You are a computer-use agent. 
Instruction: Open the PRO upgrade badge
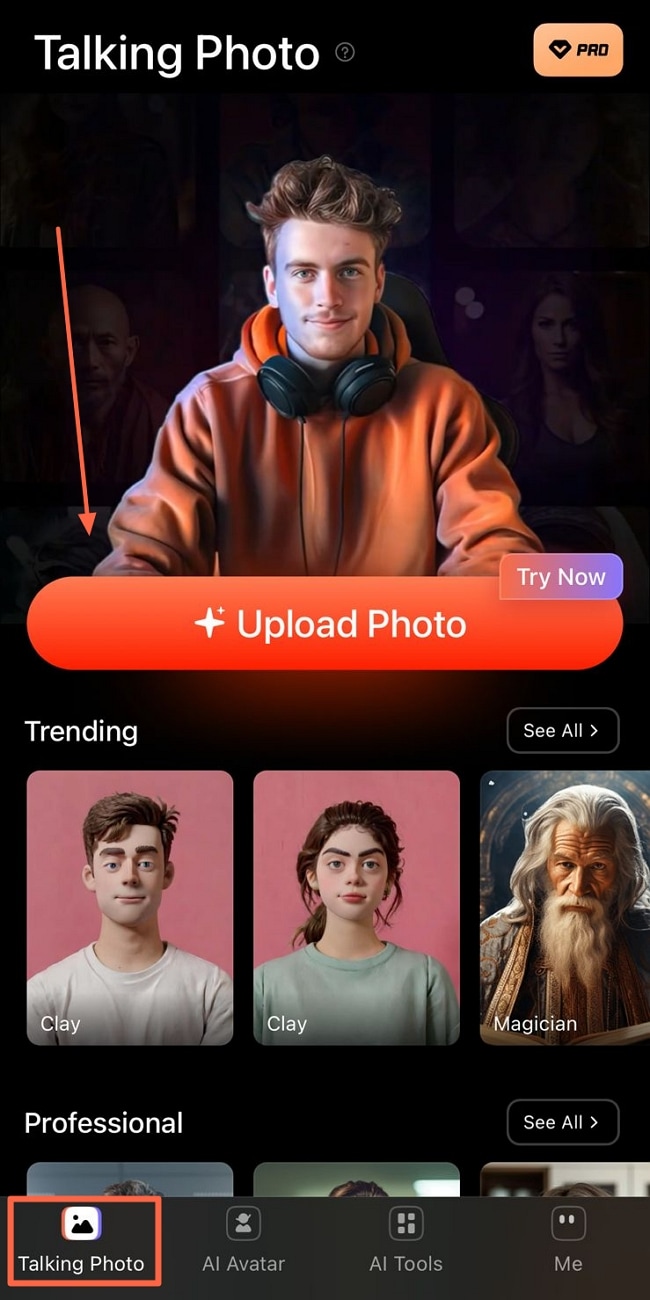click(578, 49)
